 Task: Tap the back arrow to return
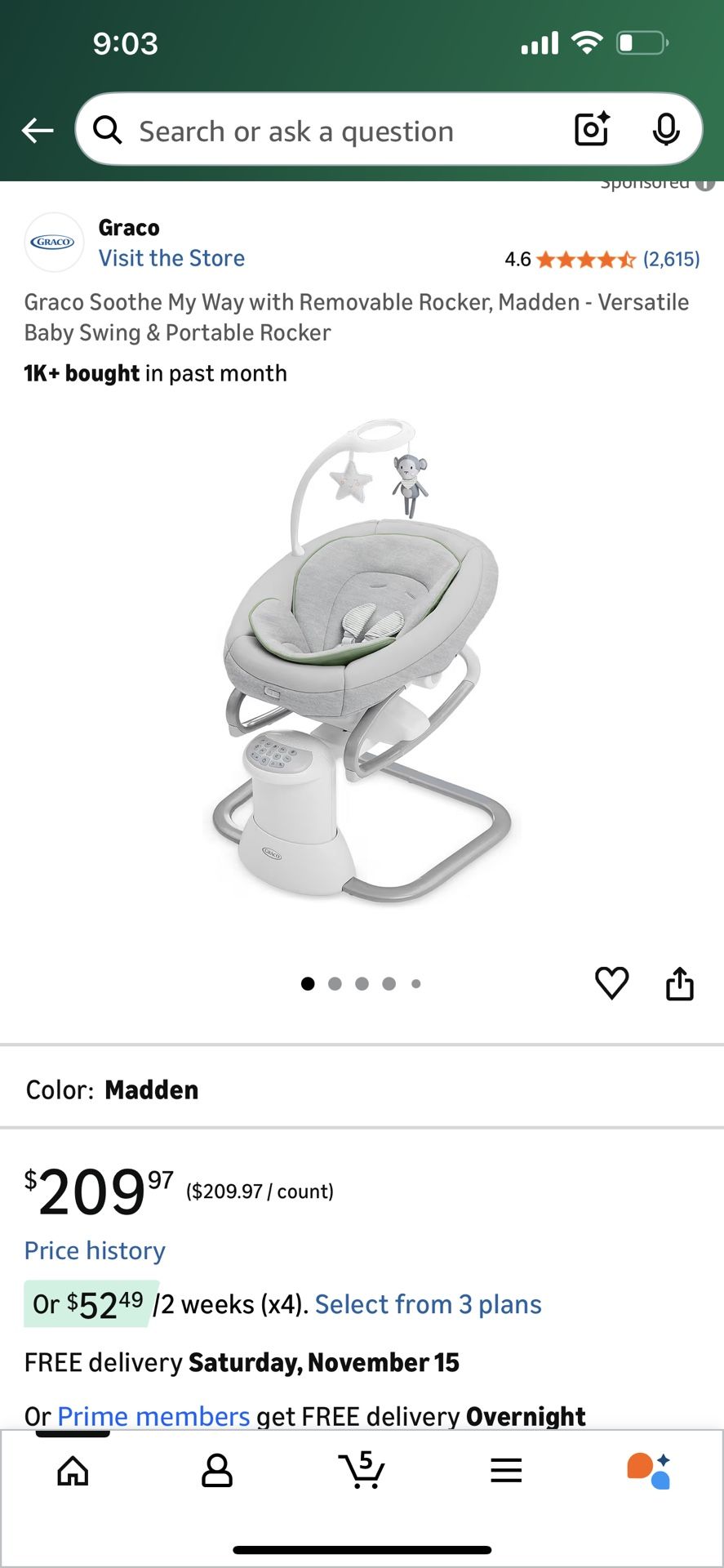click(x=38, y=130)
